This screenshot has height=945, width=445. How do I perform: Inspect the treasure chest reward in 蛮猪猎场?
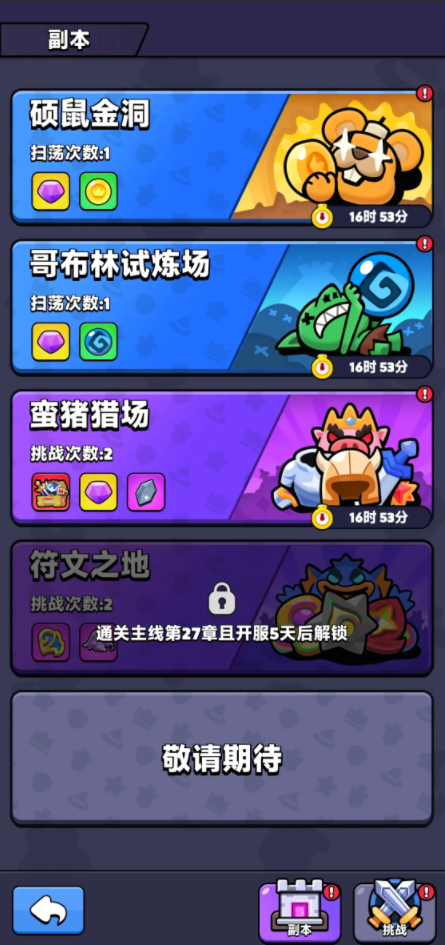pyautogui.click(x=51, y=492)
